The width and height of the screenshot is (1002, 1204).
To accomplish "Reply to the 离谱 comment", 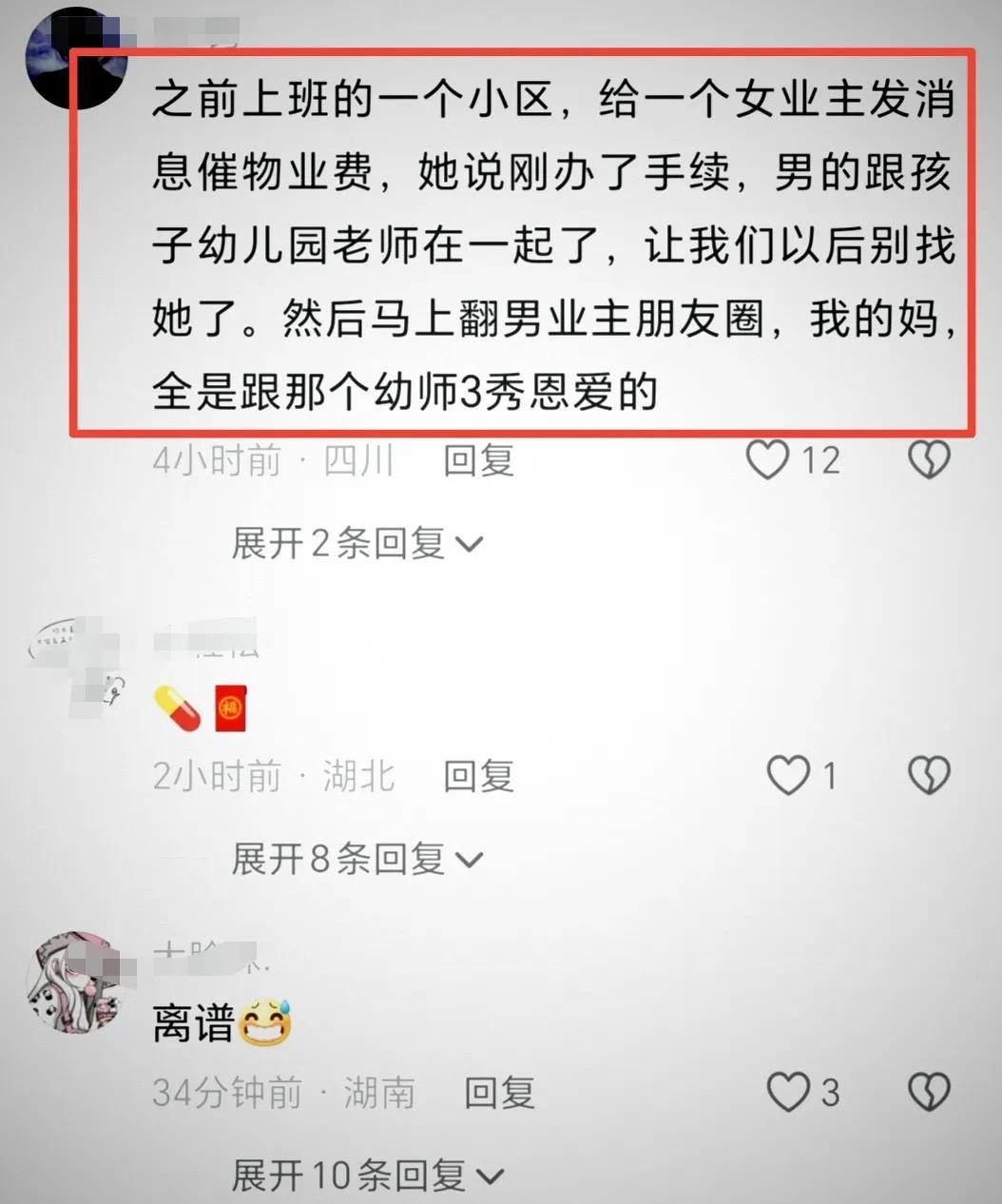I will click(x=499, y=1093).
